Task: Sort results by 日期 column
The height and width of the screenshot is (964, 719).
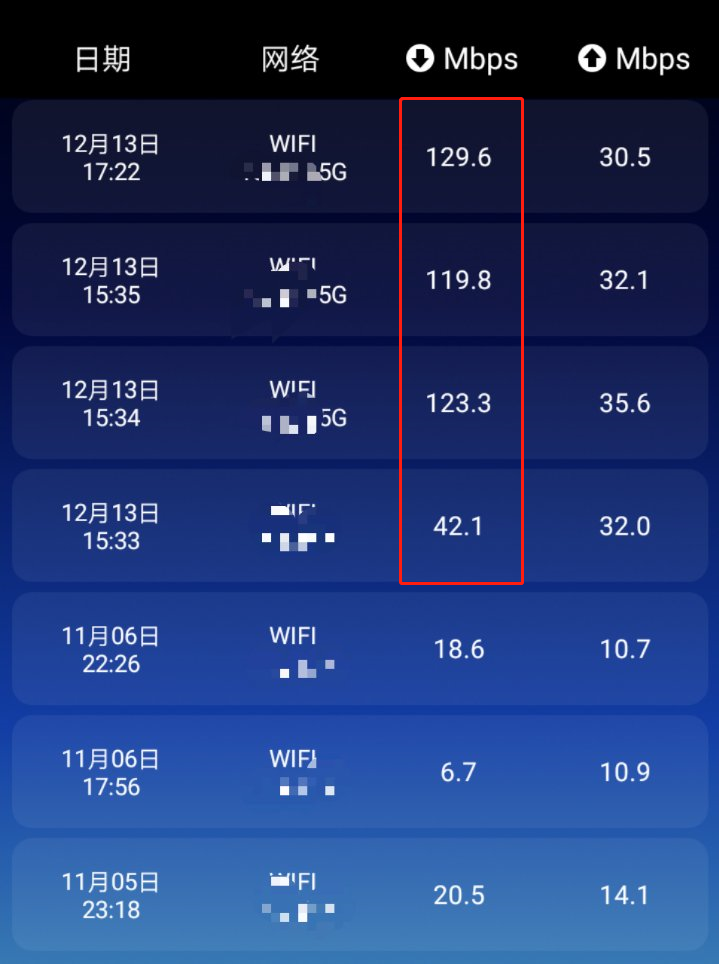Action: (x=103, y=59)
